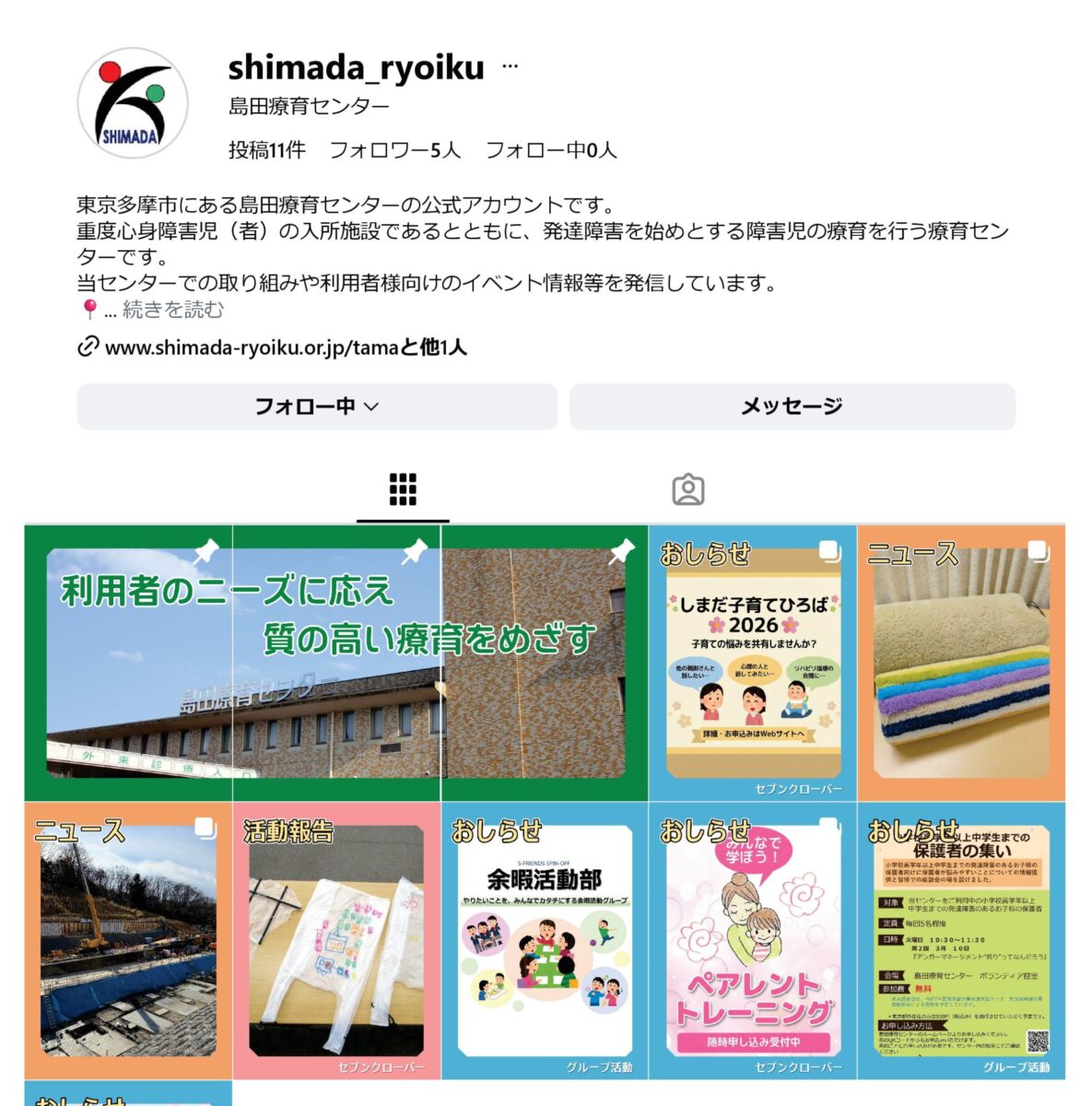
Task: Open pinned post showing the brick wall
Action: [x=544, y=663]
